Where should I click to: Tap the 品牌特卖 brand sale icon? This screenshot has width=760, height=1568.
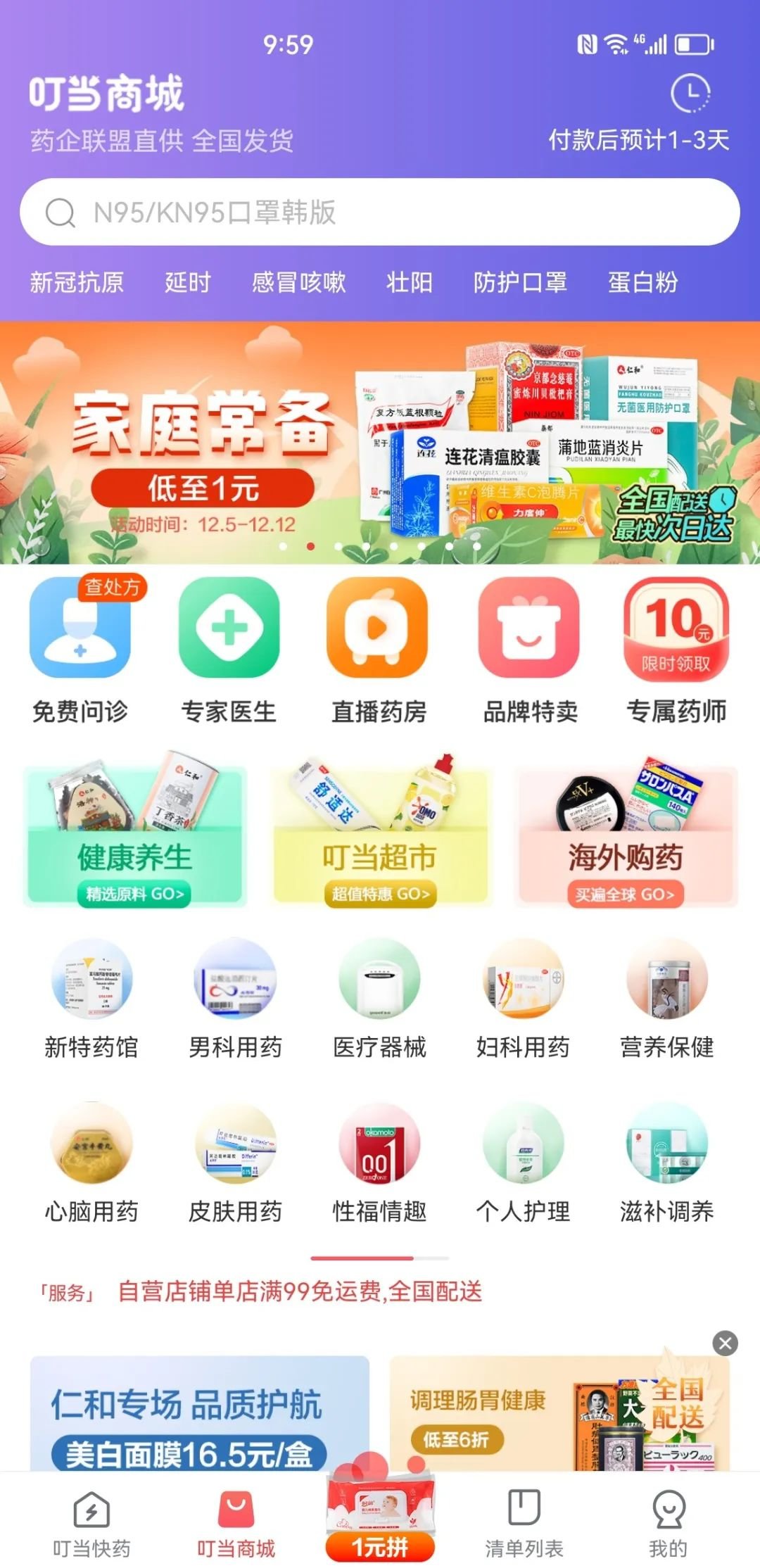point(528,632)
